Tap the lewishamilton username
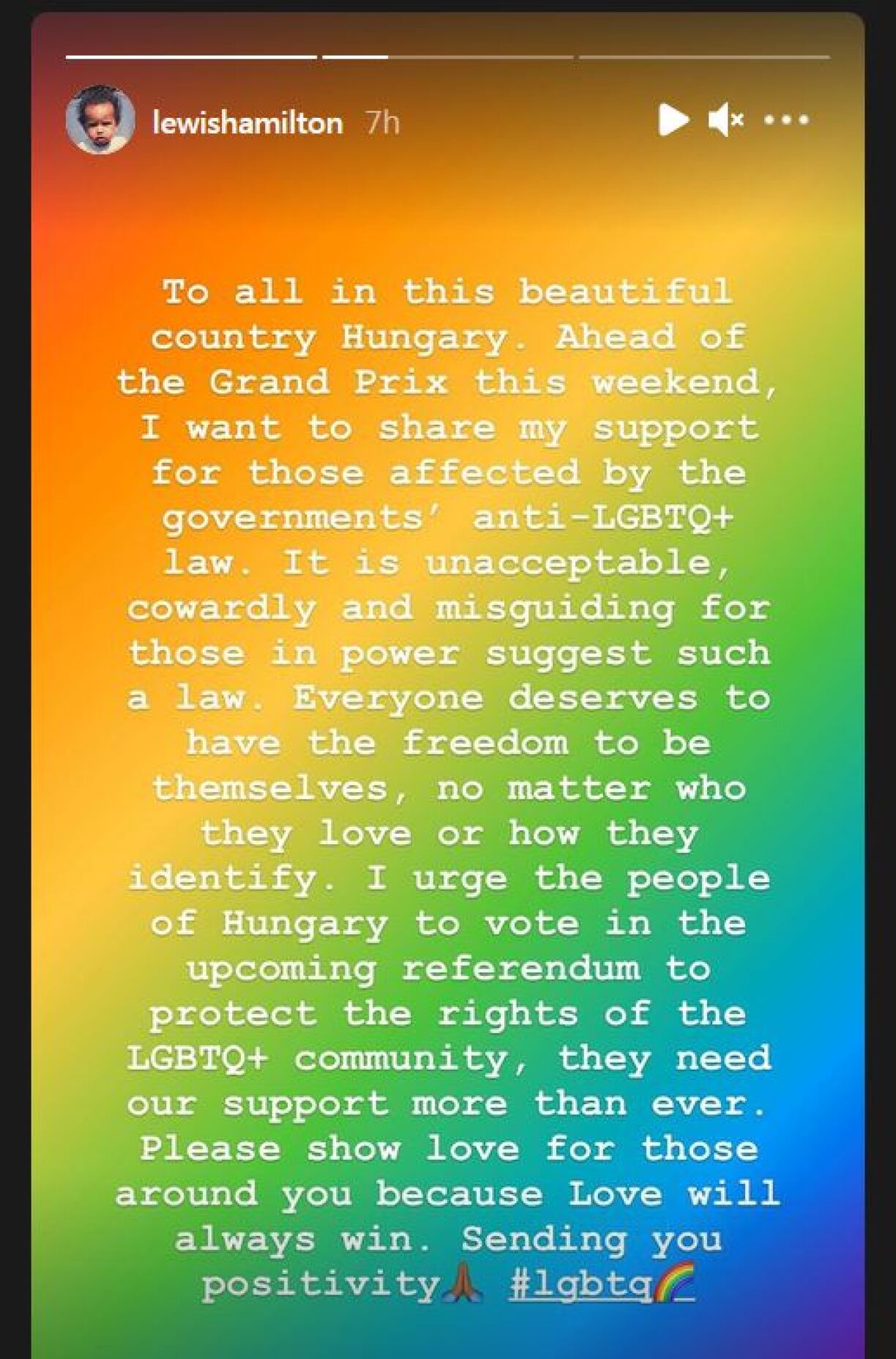This screenshot has width=896, height=1359. (247, 122)
